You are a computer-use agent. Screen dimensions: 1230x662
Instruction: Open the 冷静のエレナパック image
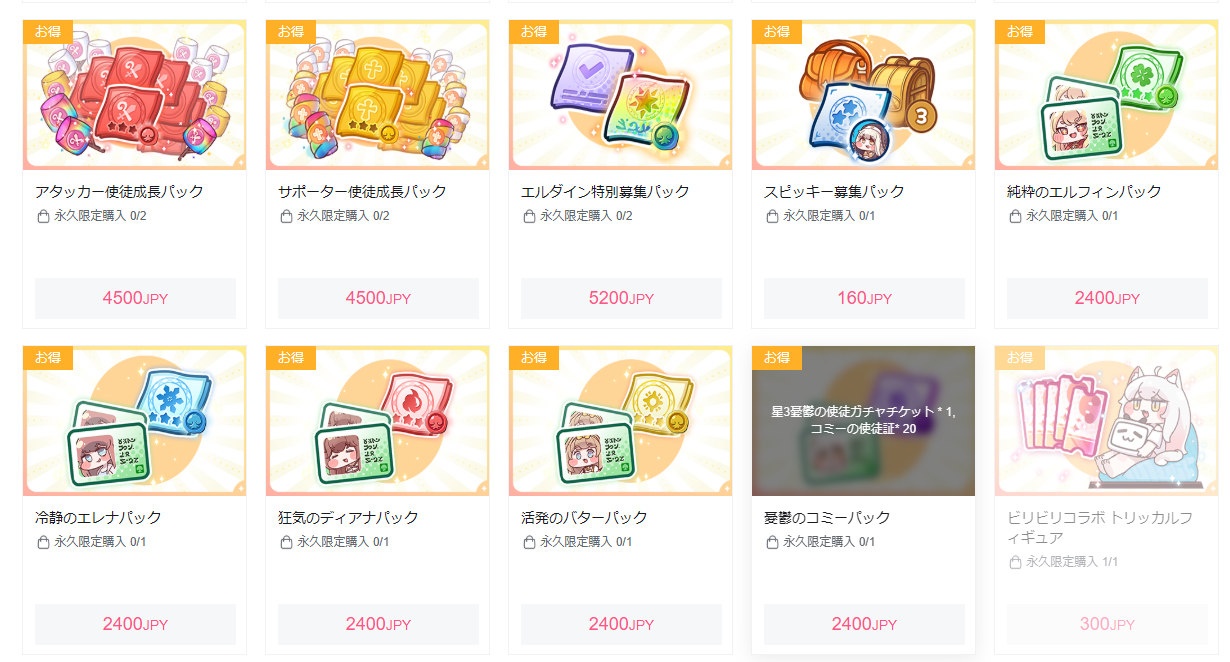click(x=135, y=421)
